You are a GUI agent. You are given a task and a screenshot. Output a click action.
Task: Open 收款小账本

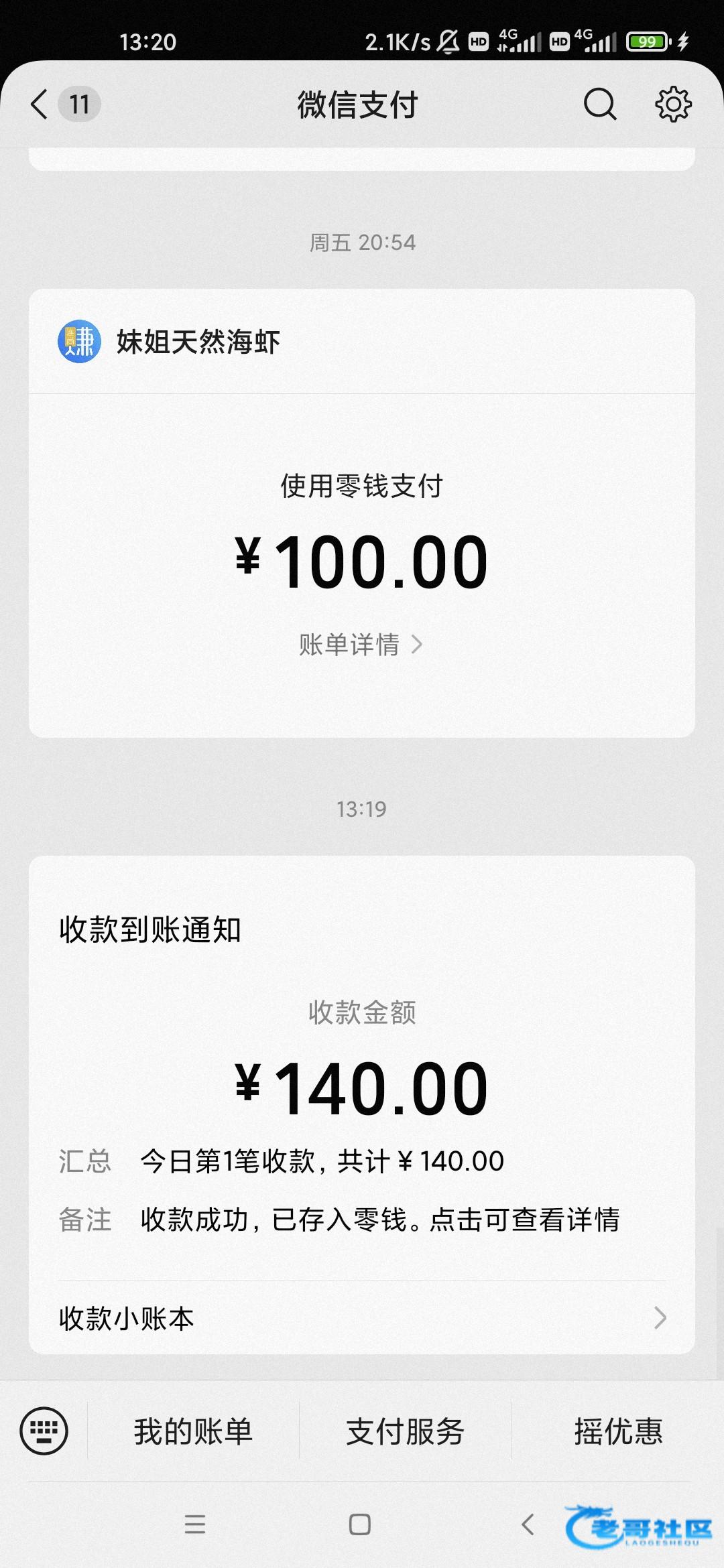click(362, 1318)
